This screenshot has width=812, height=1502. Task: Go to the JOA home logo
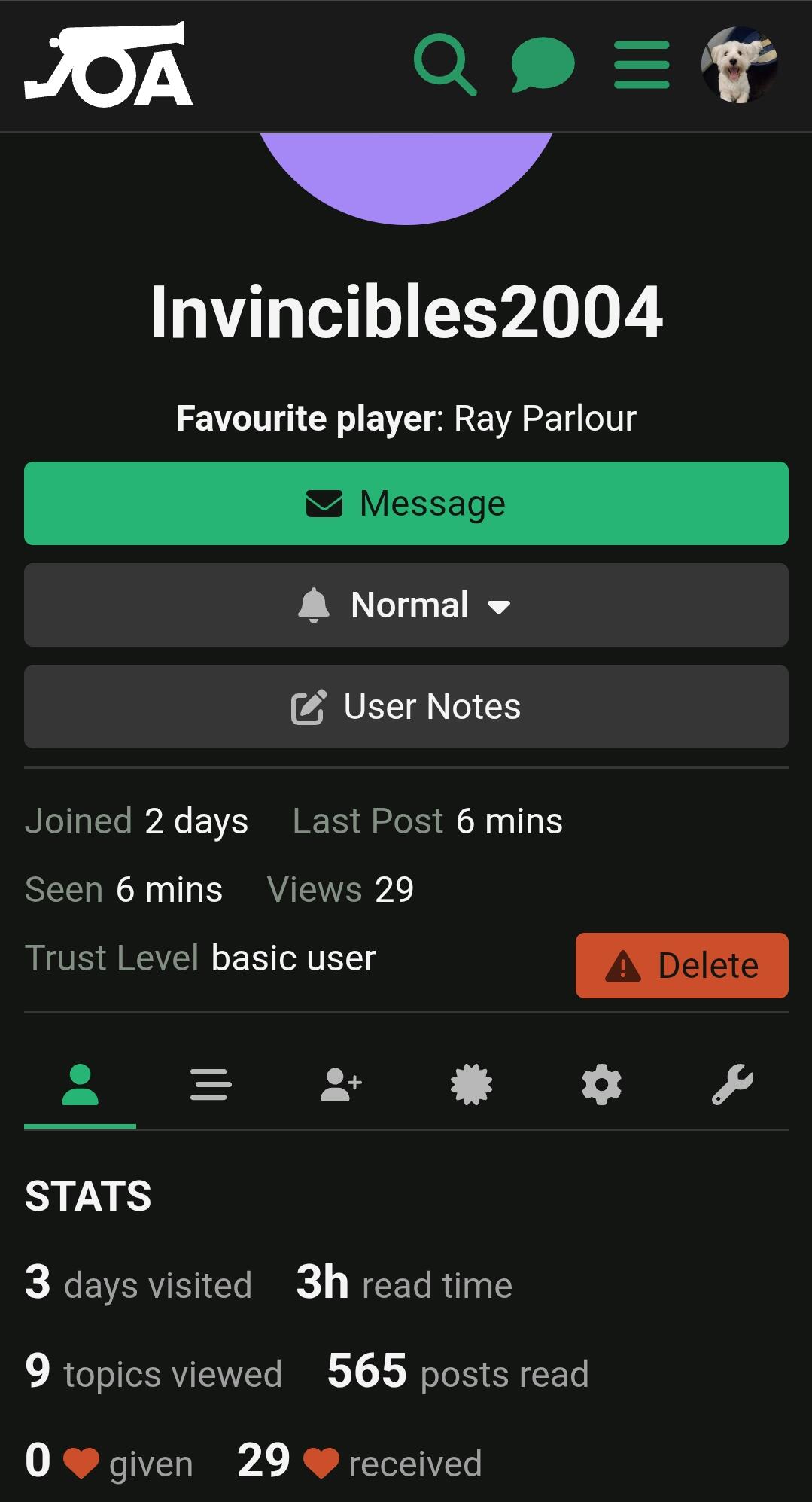(x=108, y=66)
